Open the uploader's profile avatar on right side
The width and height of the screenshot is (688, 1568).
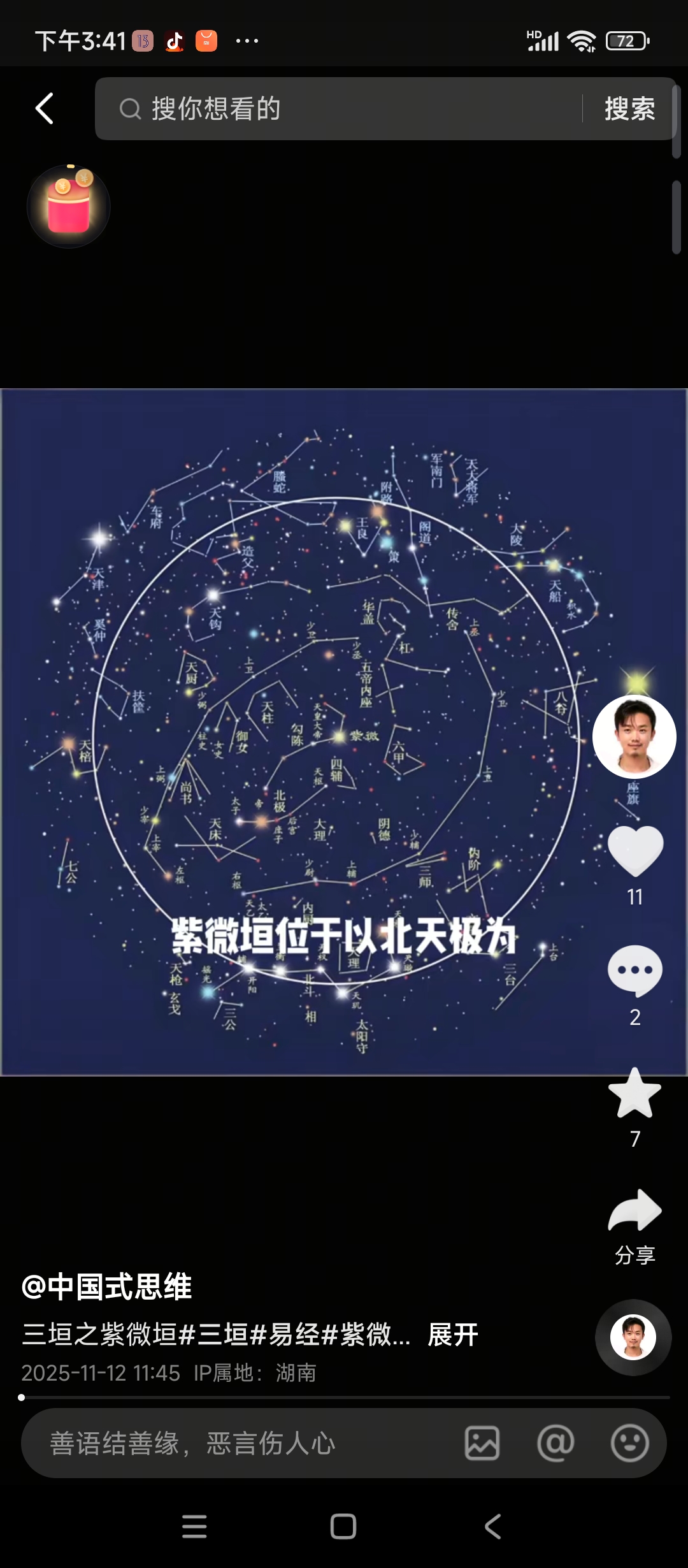click(633, 736)
